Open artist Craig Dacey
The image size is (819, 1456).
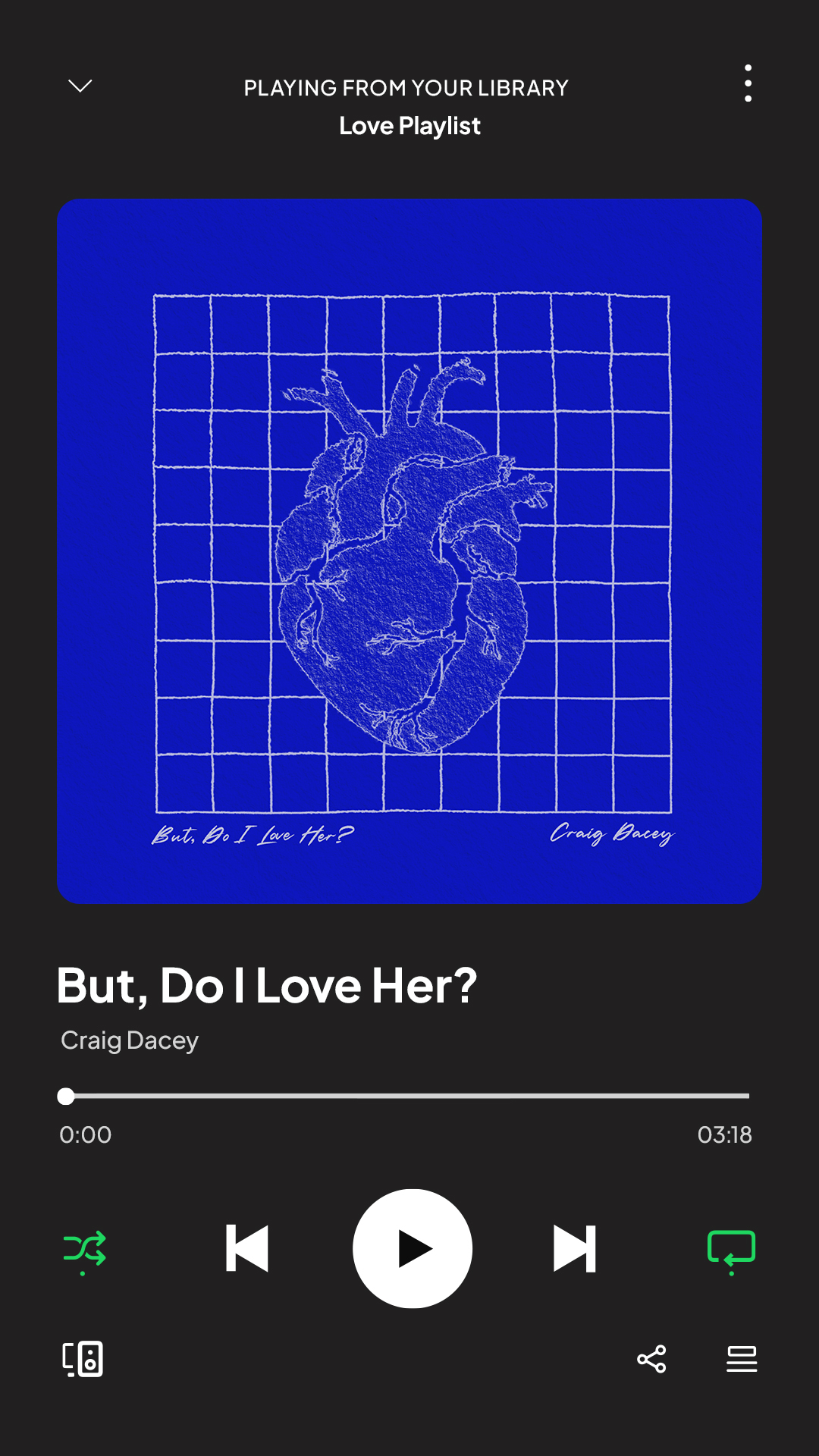tap(130, 1040)
